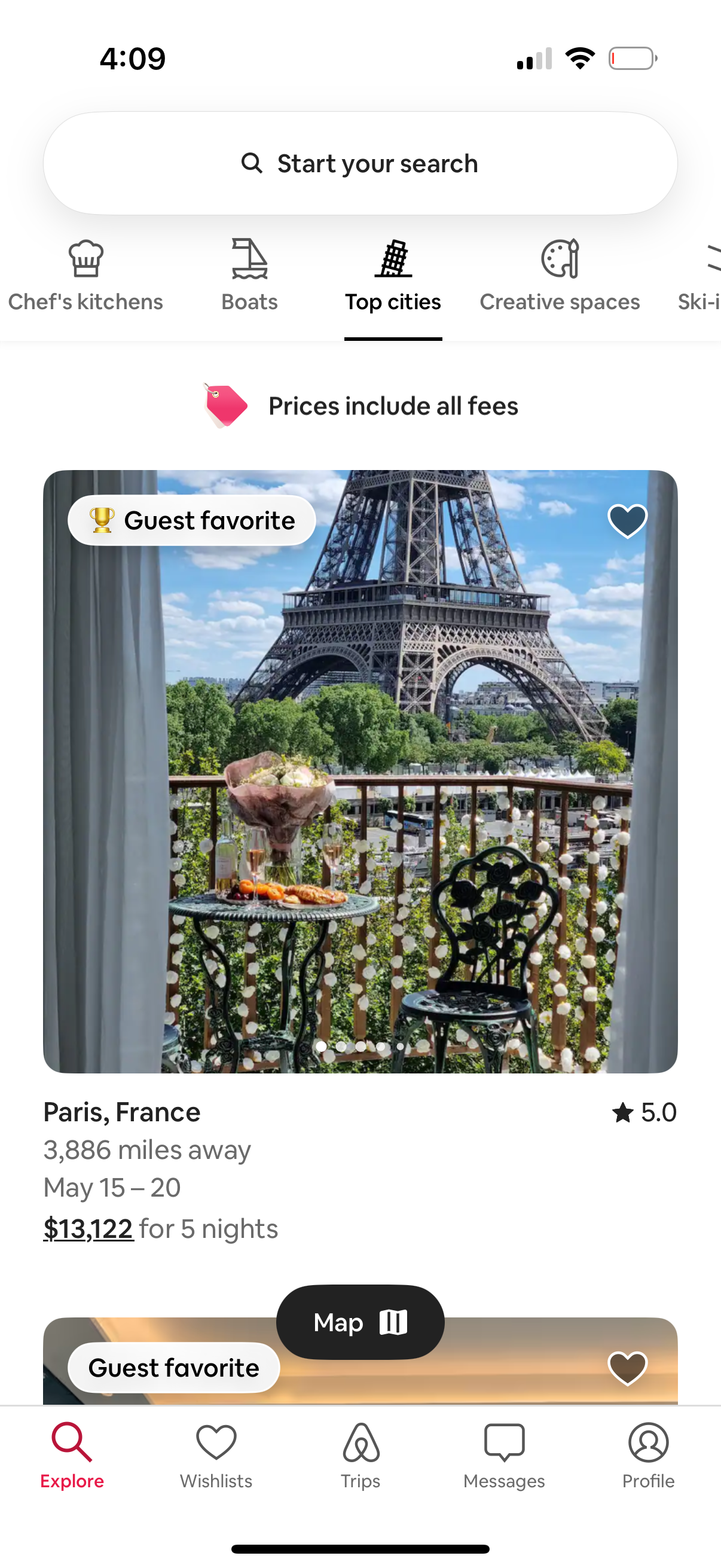The width and height of the screenshot is (721, 1568).
Task: Select the Explore tab
Action: [x=72, y=1455]
